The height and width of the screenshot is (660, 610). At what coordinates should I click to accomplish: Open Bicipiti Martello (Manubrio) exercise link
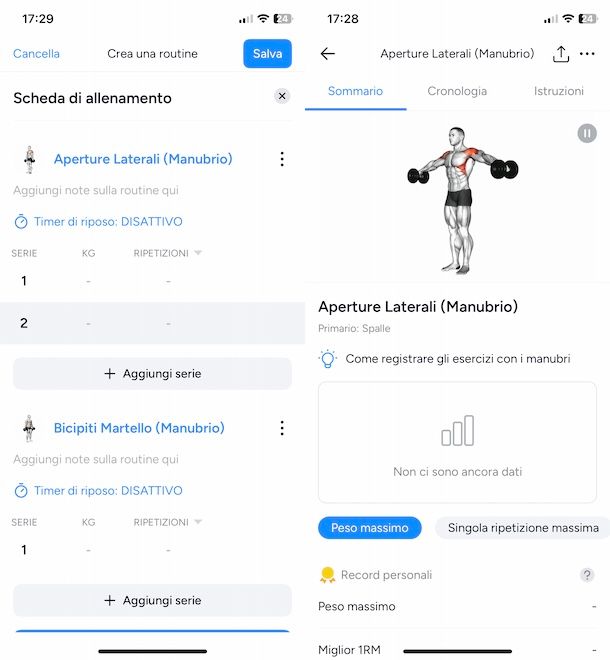pos(139,428)
